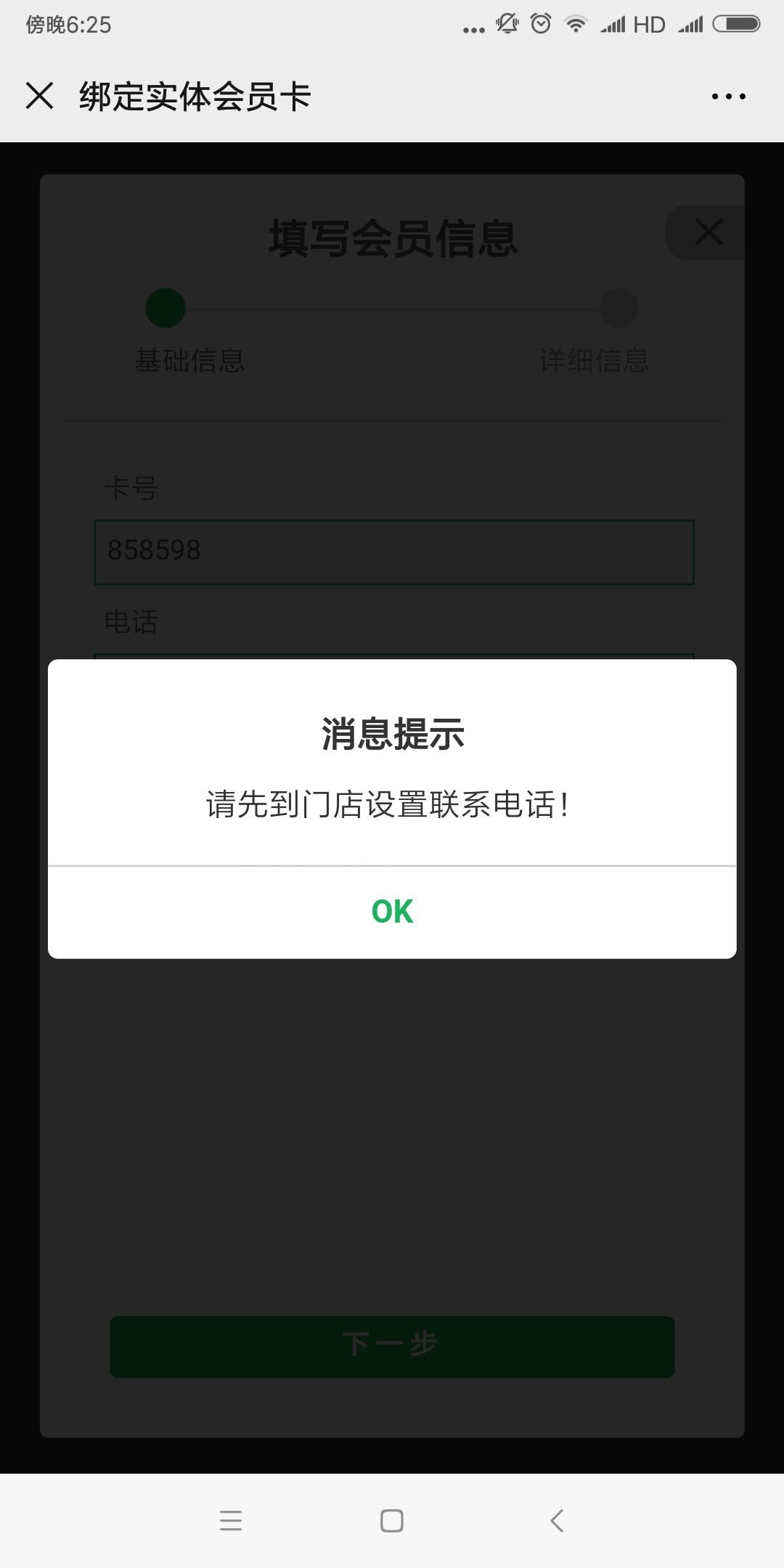Close the 绑定实体会员卡 page with X
Screen dimensions: 784x1568
tap(39, 96)
